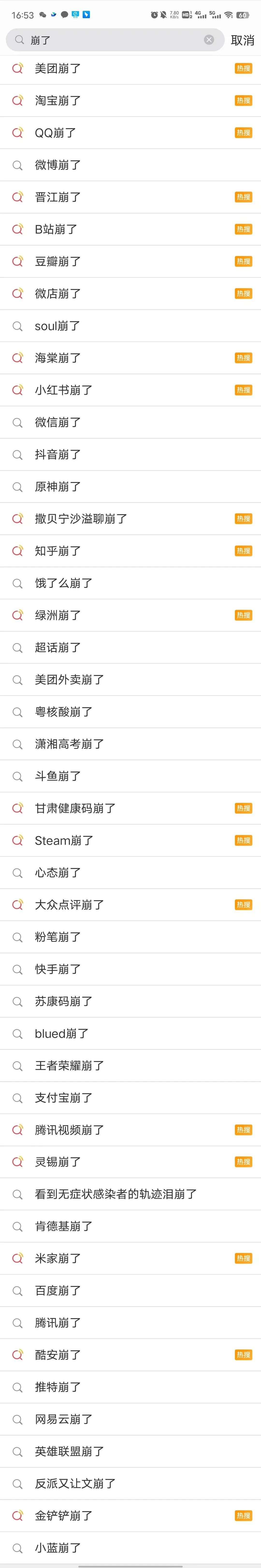Open the 看到无症状感染者的轨迹泪崩了 suggestion
This screenshot has width=261, height=1568.
pyautogui.click(x=116, y=1194)
